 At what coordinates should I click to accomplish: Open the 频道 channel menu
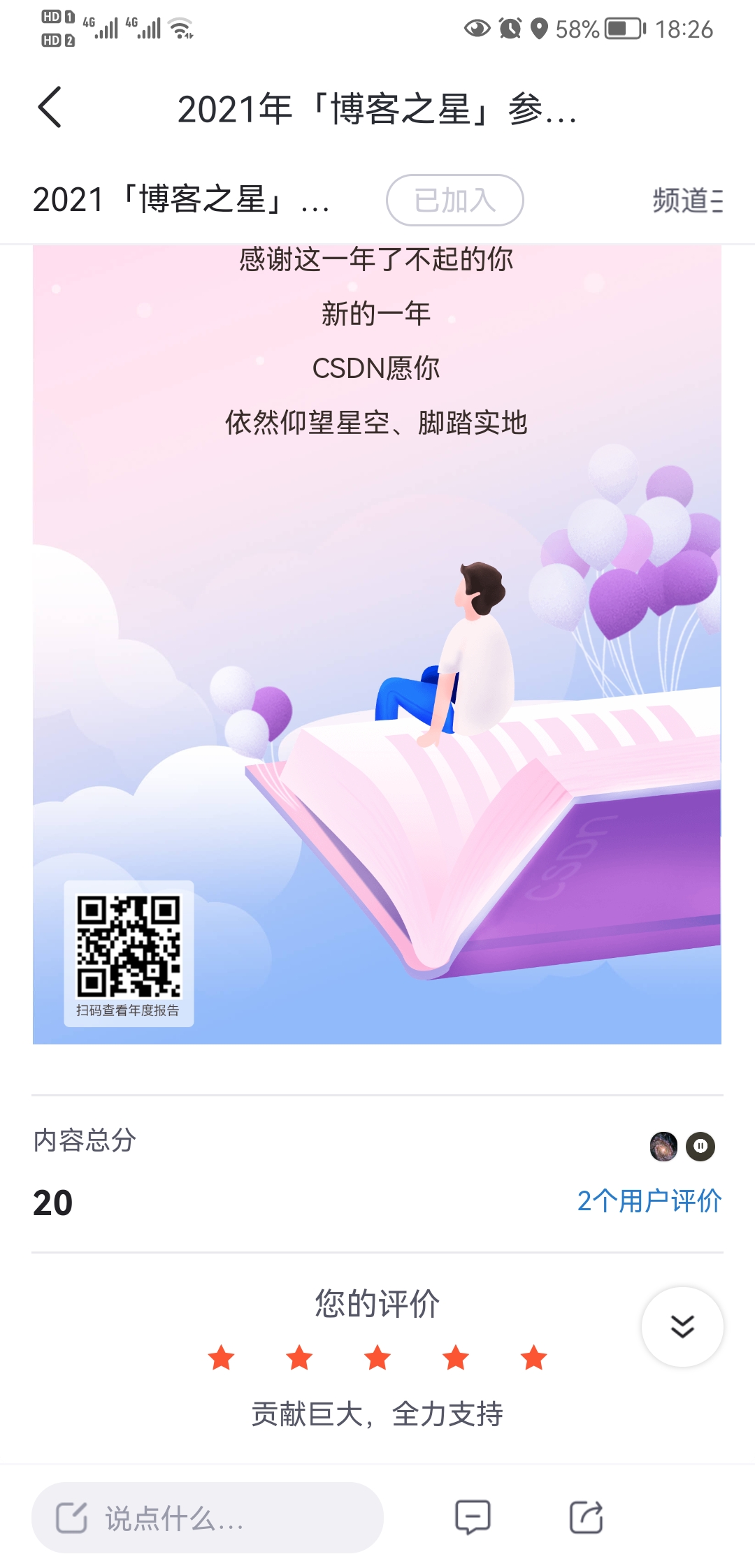click(x=687, y=201)
